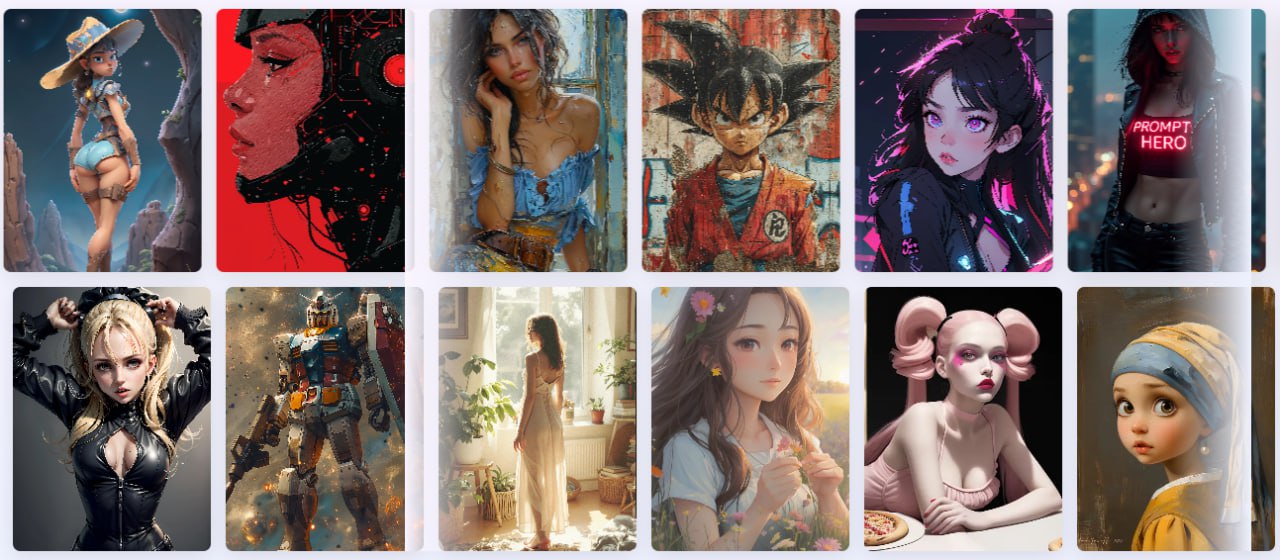Viewport: 1280px width, 560px height.
Task: Open the woman standing by window image
Action: (537, 418)
